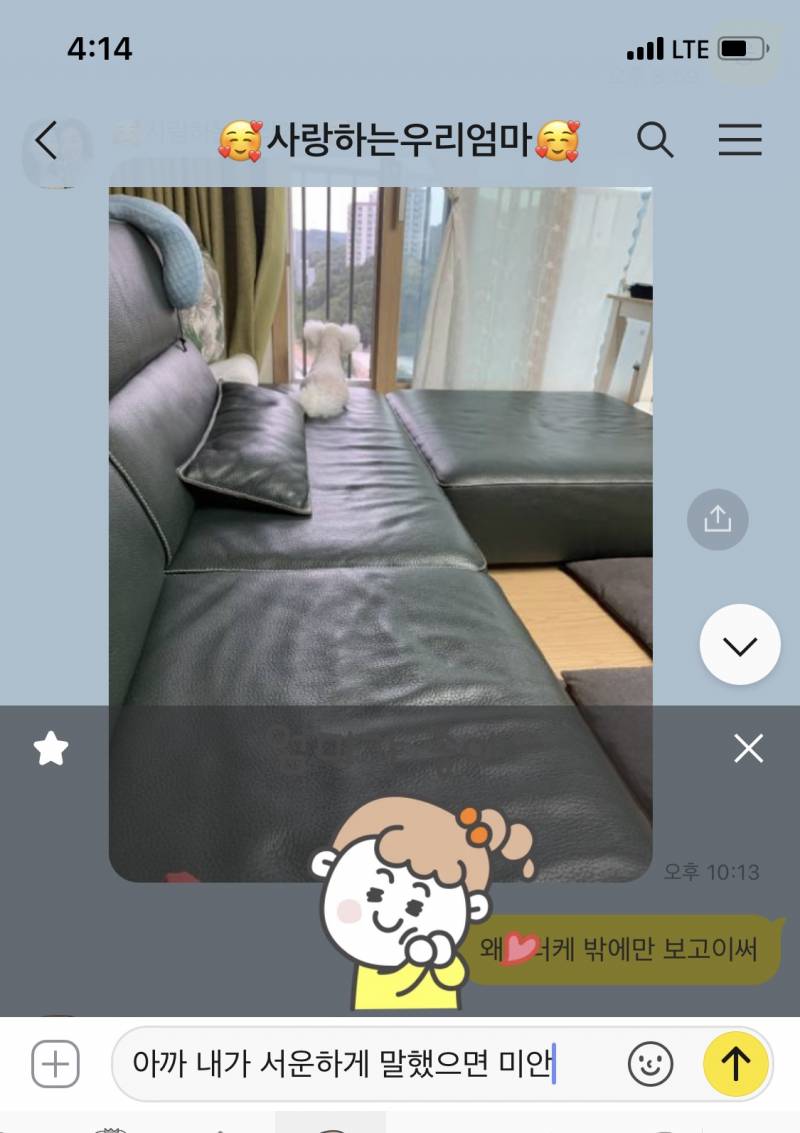Image resolution: width=800 pixels, height=1133 pixels.
Task: Share the sofa photo via the share icon
Action: (717, 520)
